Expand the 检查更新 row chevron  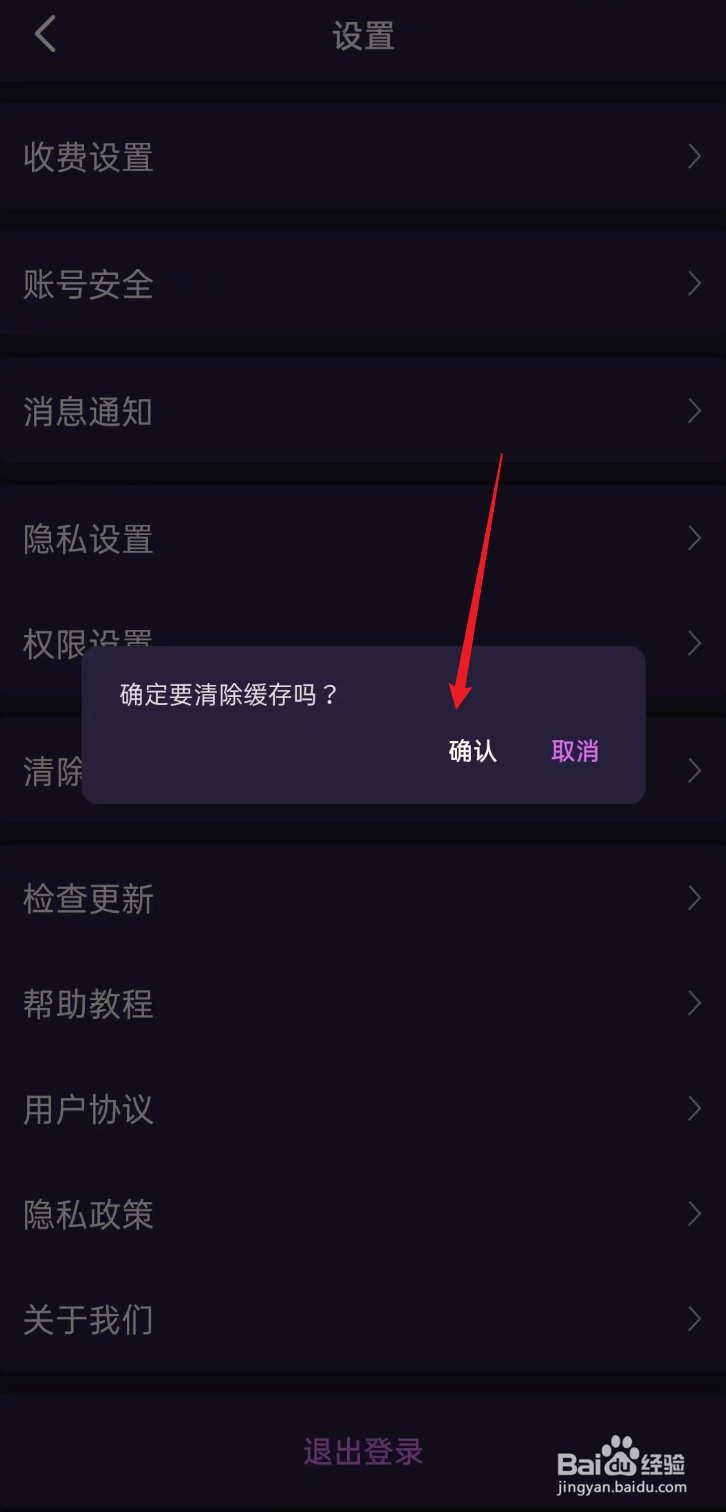click(694, 897)
